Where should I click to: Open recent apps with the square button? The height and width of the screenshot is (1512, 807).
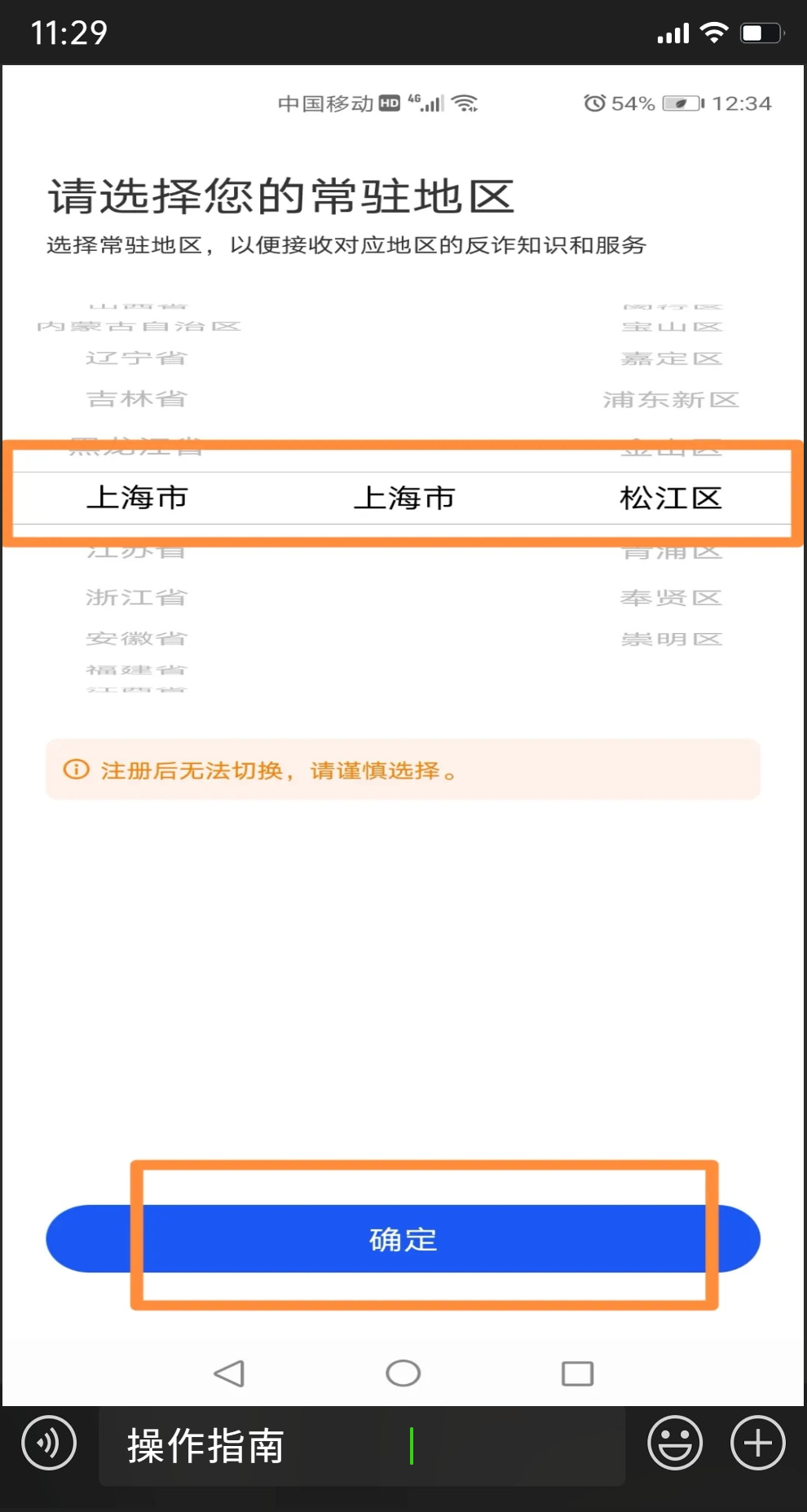pyautogui.click(x=576, y=1373)
